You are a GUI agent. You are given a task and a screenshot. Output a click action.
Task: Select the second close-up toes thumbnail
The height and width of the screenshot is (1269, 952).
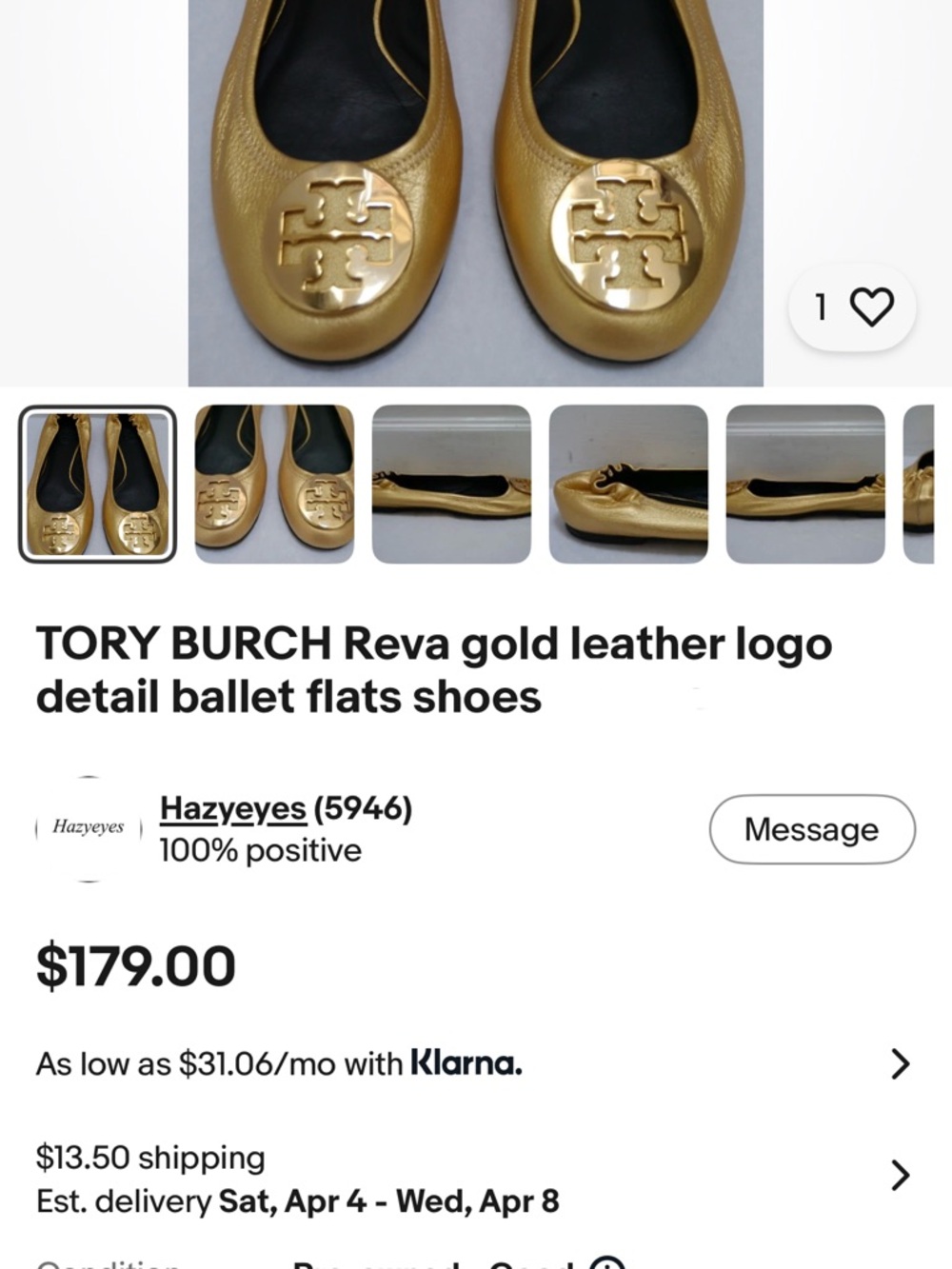point(273,484)
